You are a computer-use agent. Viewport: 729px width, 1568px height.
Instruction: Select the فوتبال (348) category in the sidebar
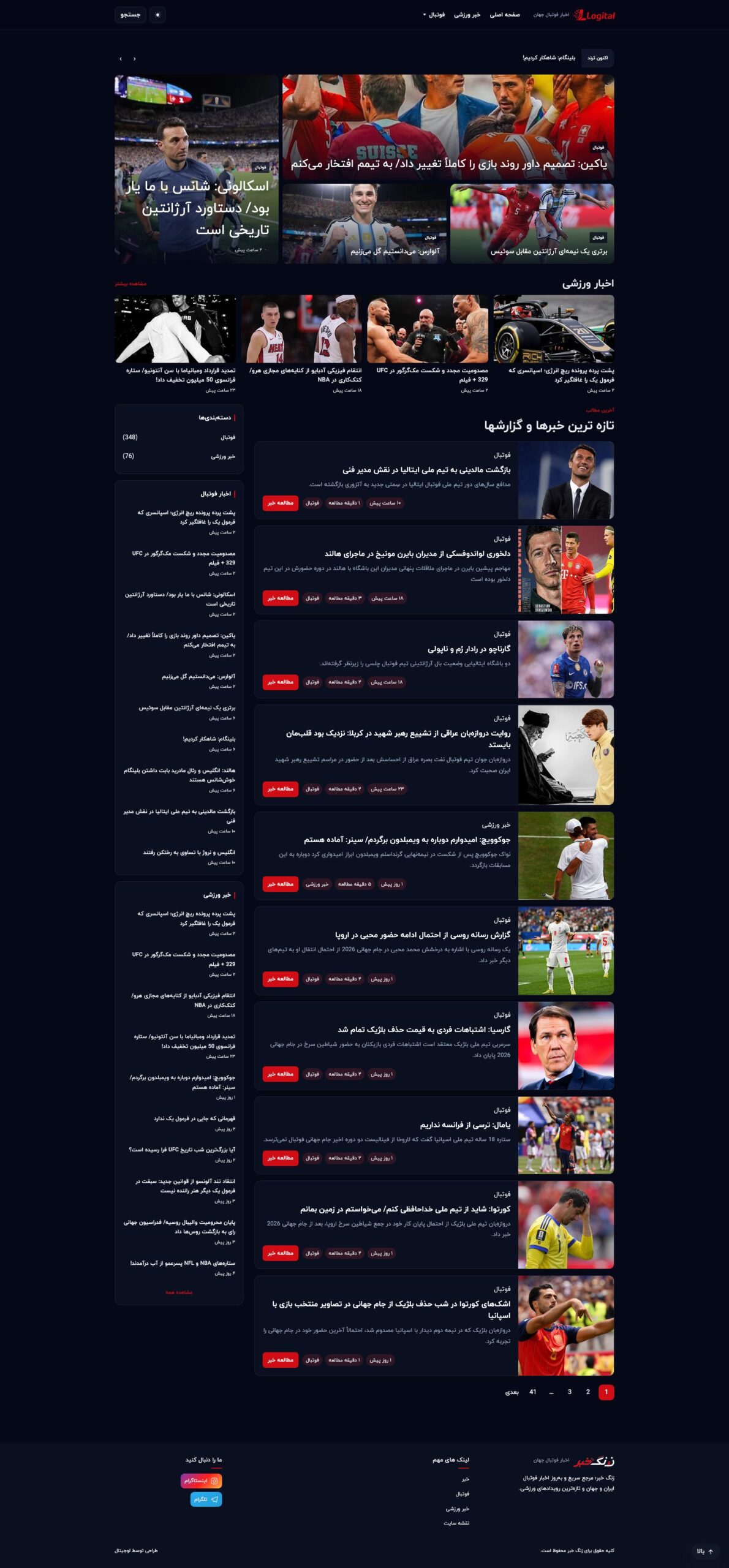[179, 437]
